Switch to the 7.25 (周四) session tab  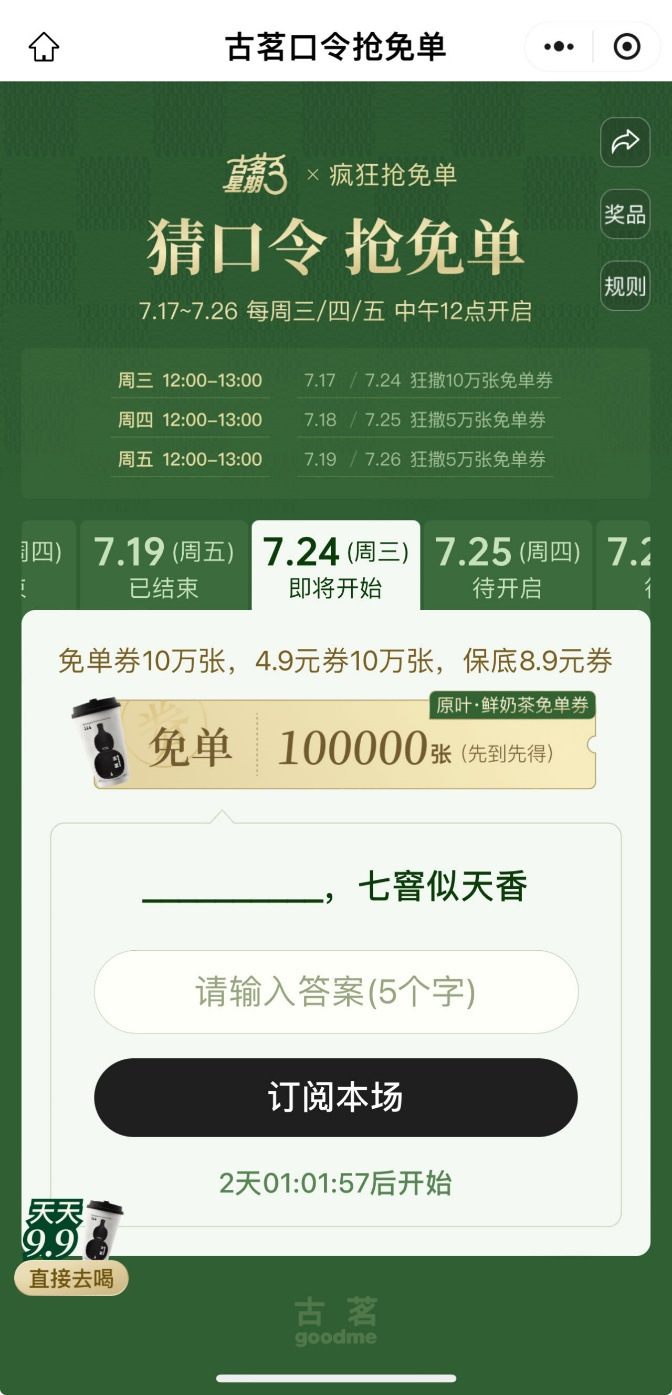(x=507, y=566)
